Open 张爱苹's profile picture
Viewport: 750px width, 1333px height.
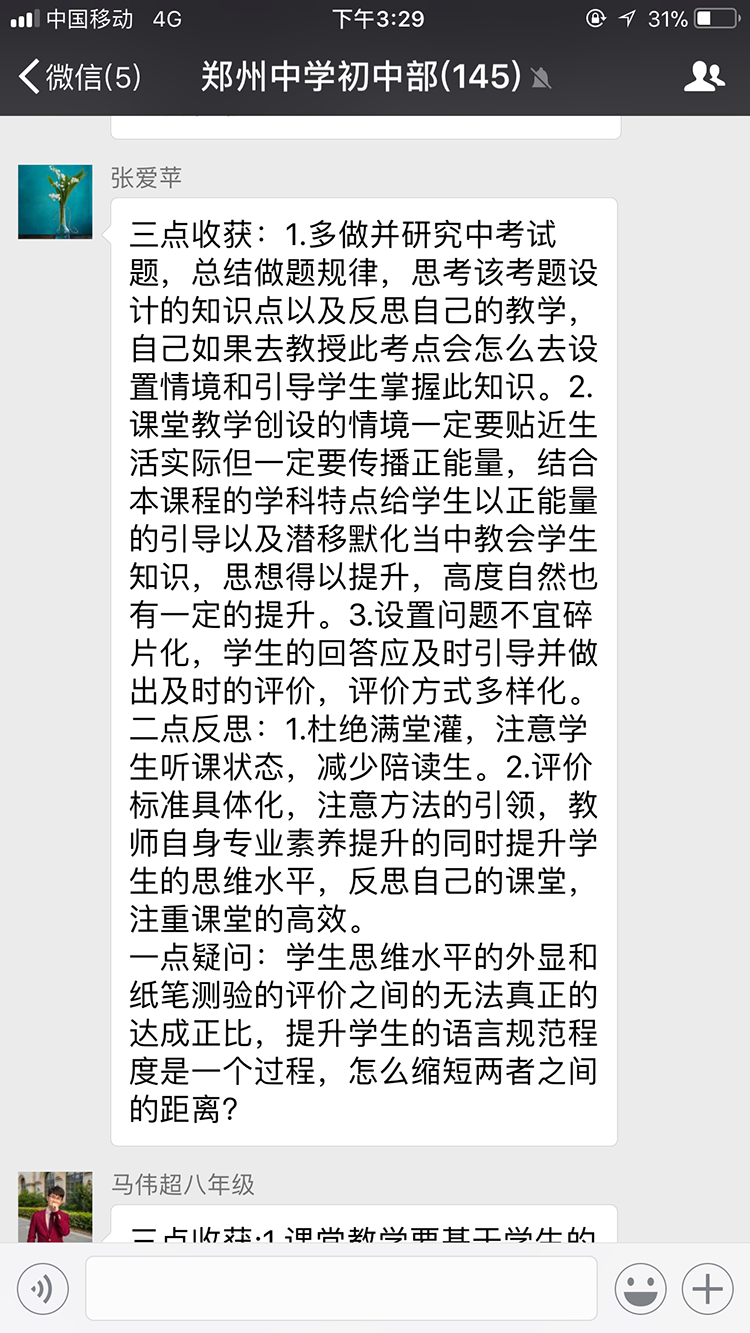[55, 202]
